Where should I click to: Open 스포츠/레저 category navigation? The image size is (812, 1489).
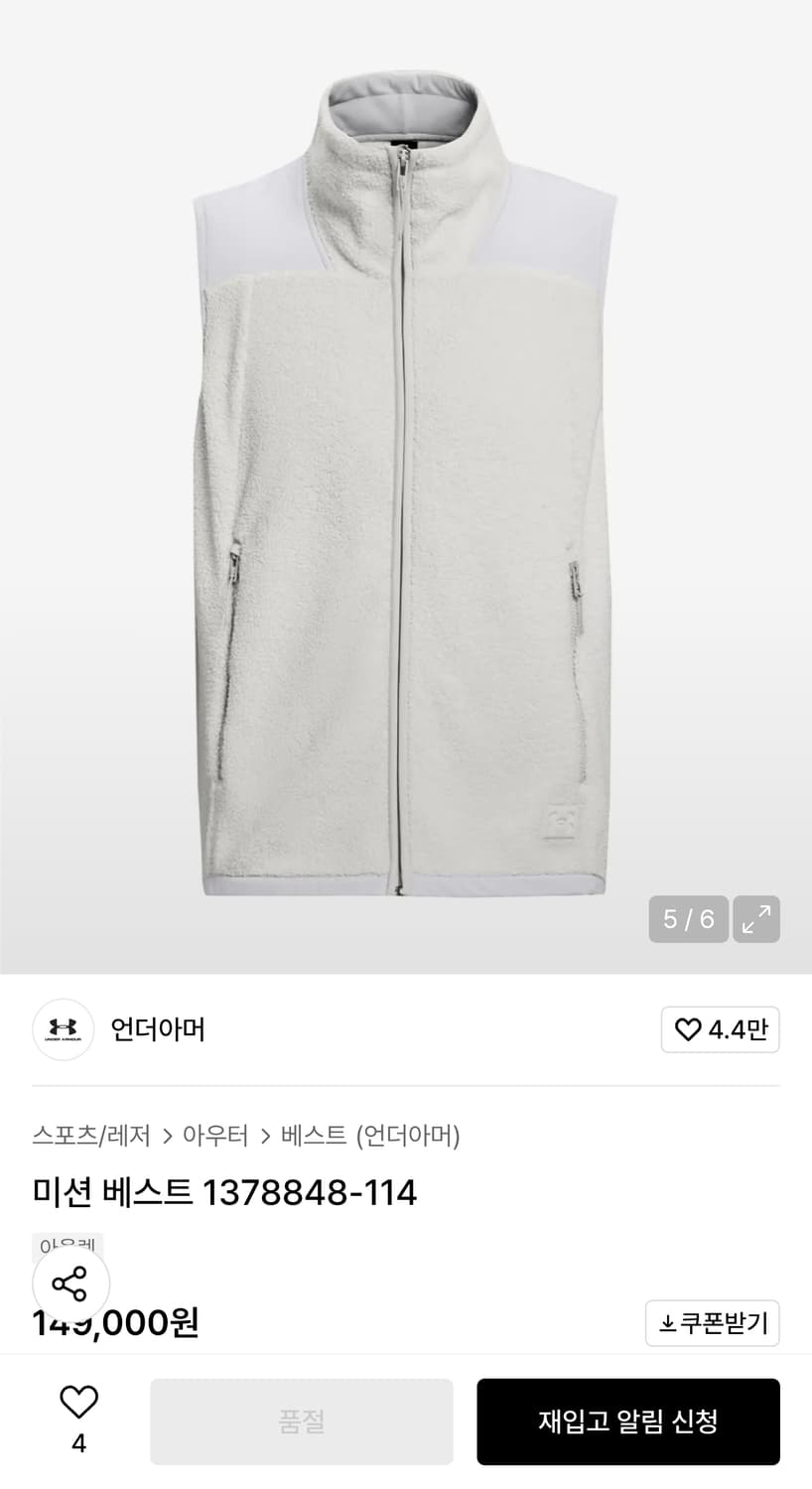coord(91,1136)
